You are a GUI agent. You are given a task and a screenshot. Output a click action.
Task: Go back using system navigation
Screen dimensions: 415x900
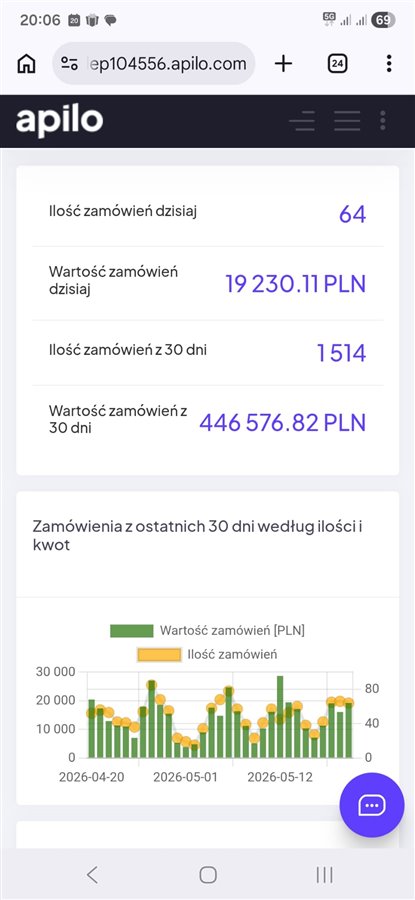[92, 874]
